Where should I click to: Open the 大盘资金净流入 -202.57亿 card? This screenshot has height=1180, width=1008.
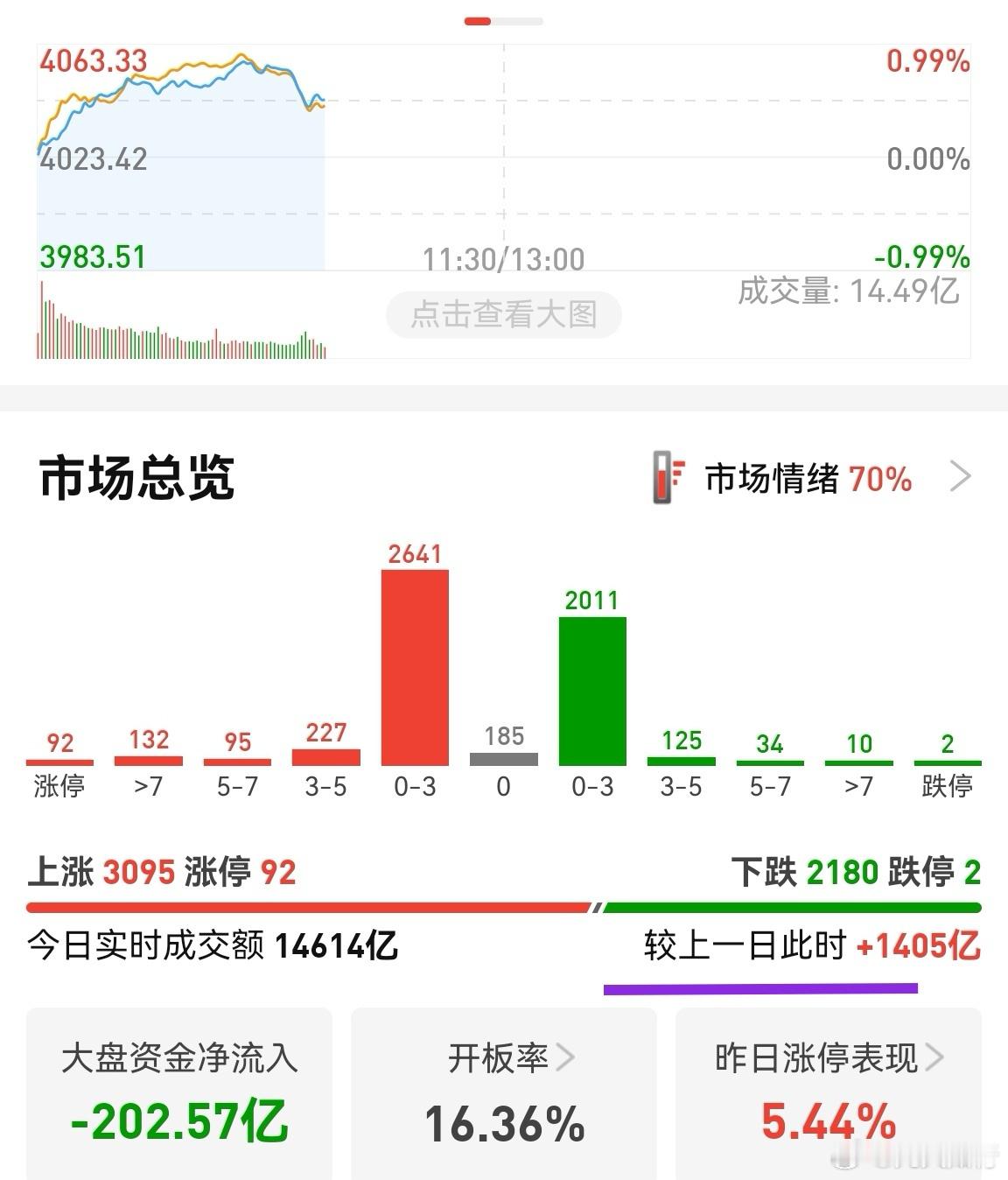click(x=179, y=1094)
